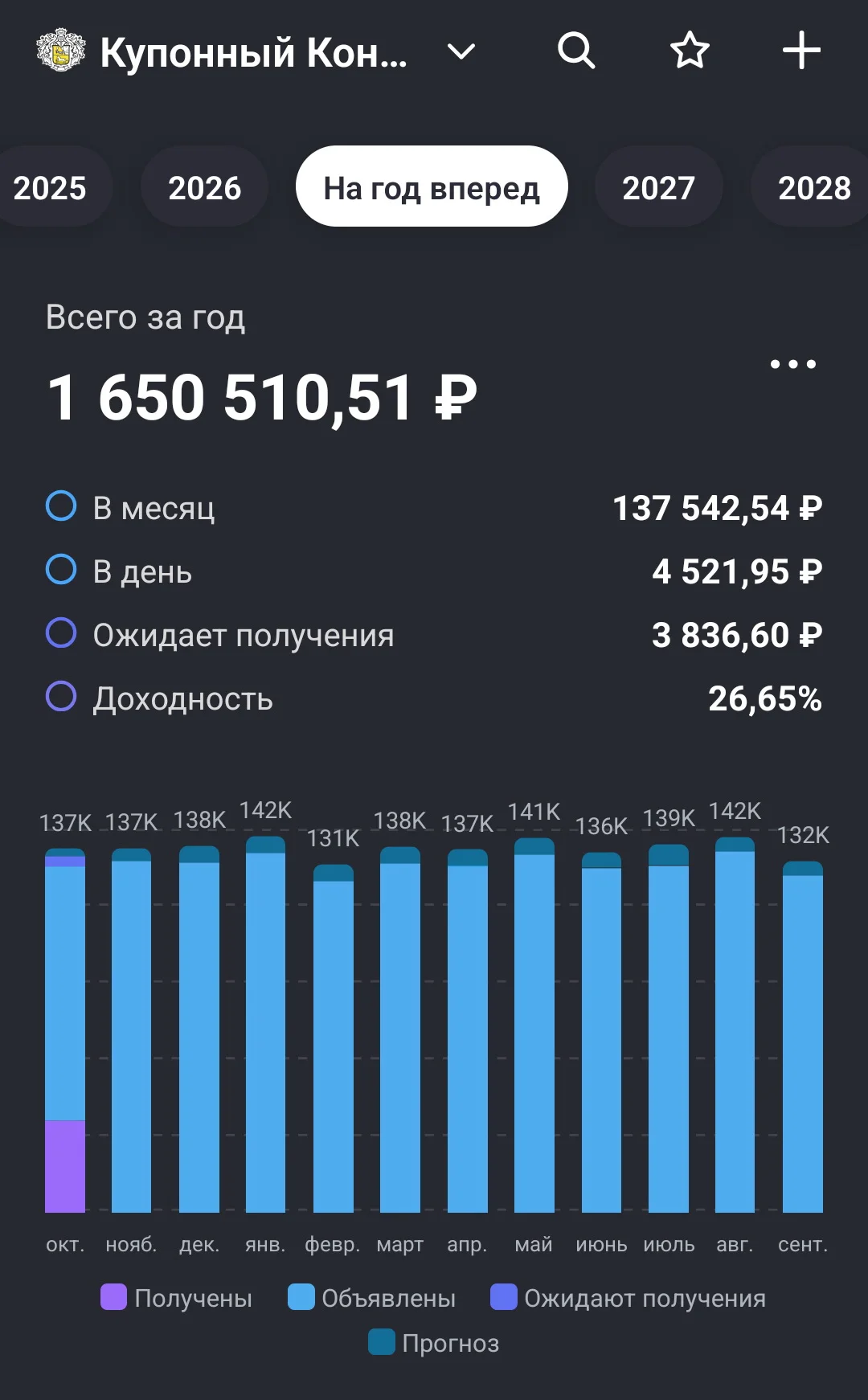Select the В месяц option
This screenshot has height=1400, width=868.
coord(434,508)
